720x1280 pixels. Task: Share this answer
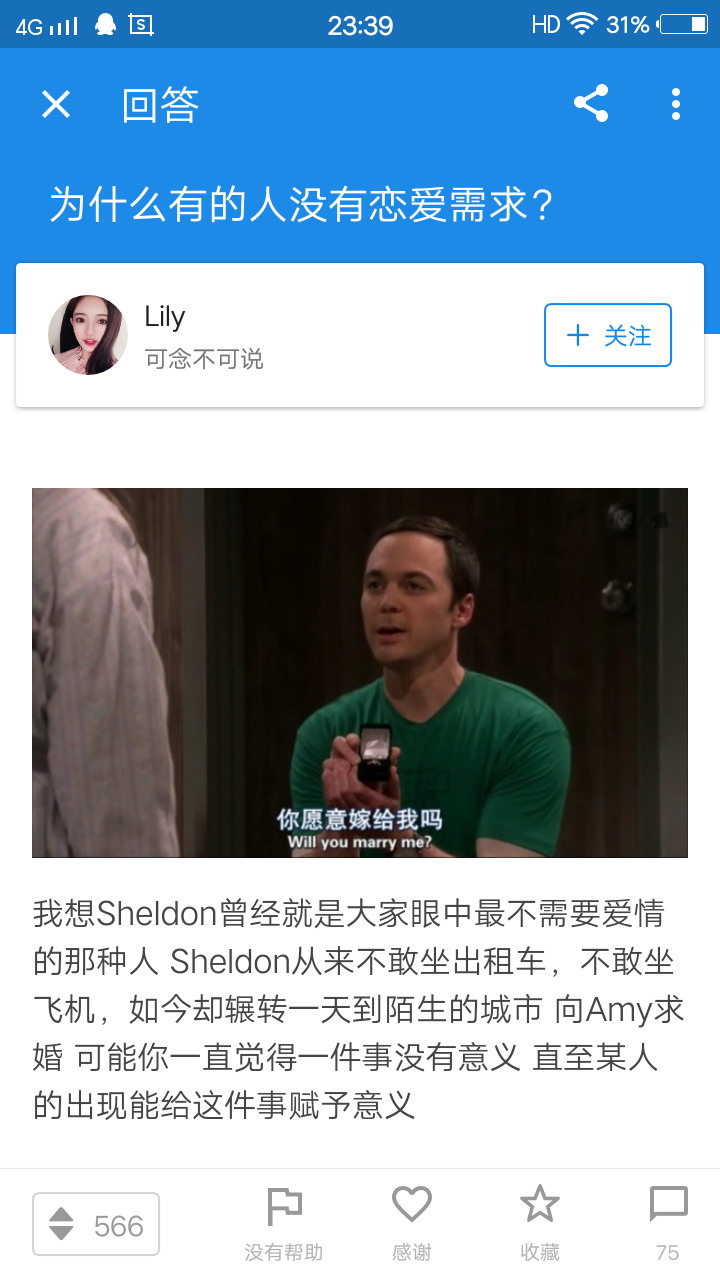pyautogui.click(x=591, y=104)
